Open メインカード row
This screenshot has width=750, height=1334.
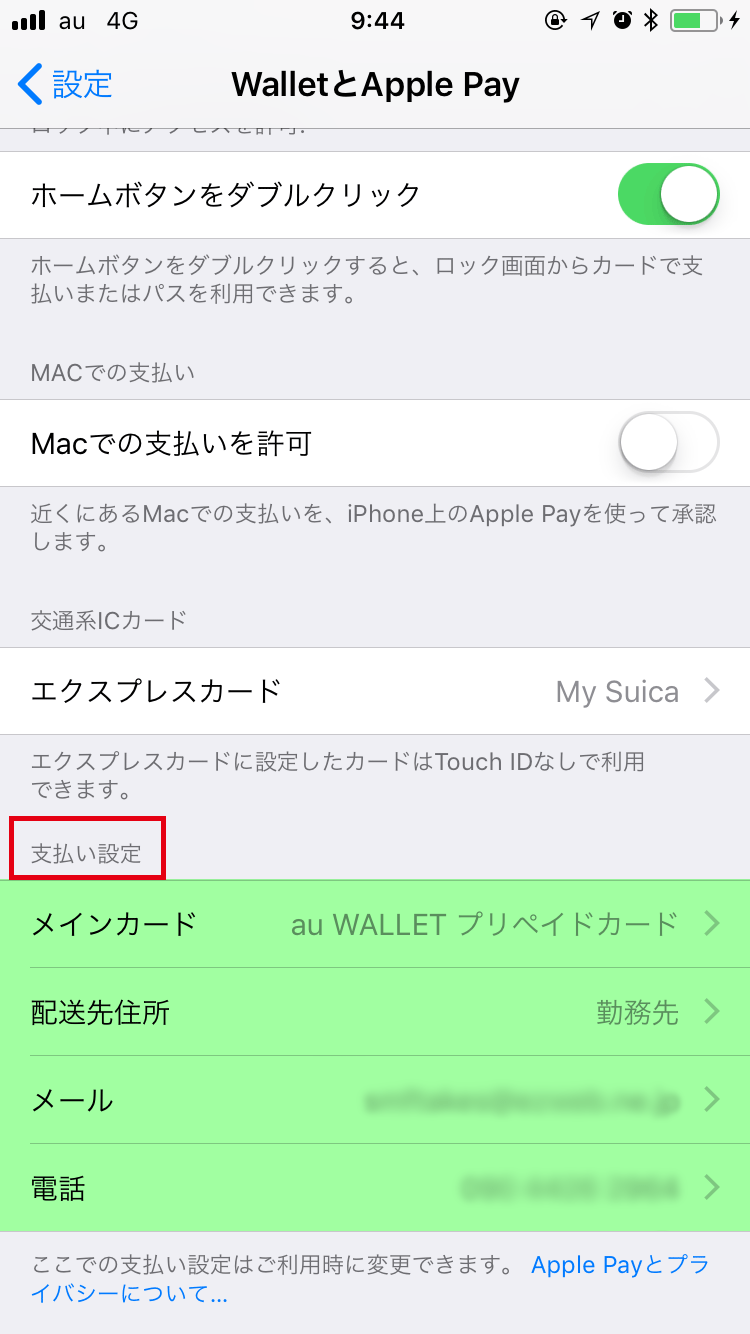[375, 924]
